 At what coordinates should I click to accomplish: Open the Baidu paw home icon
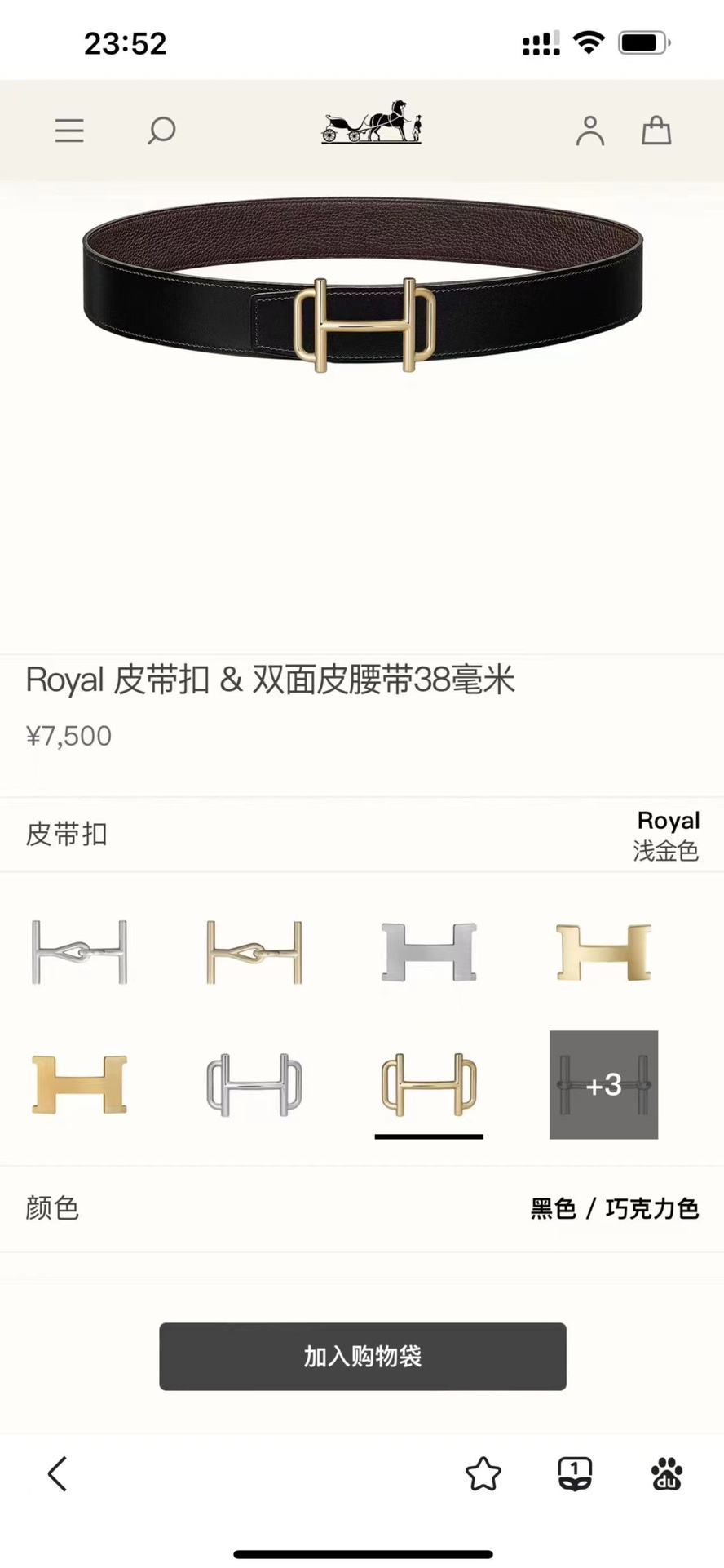(667, 1474)
